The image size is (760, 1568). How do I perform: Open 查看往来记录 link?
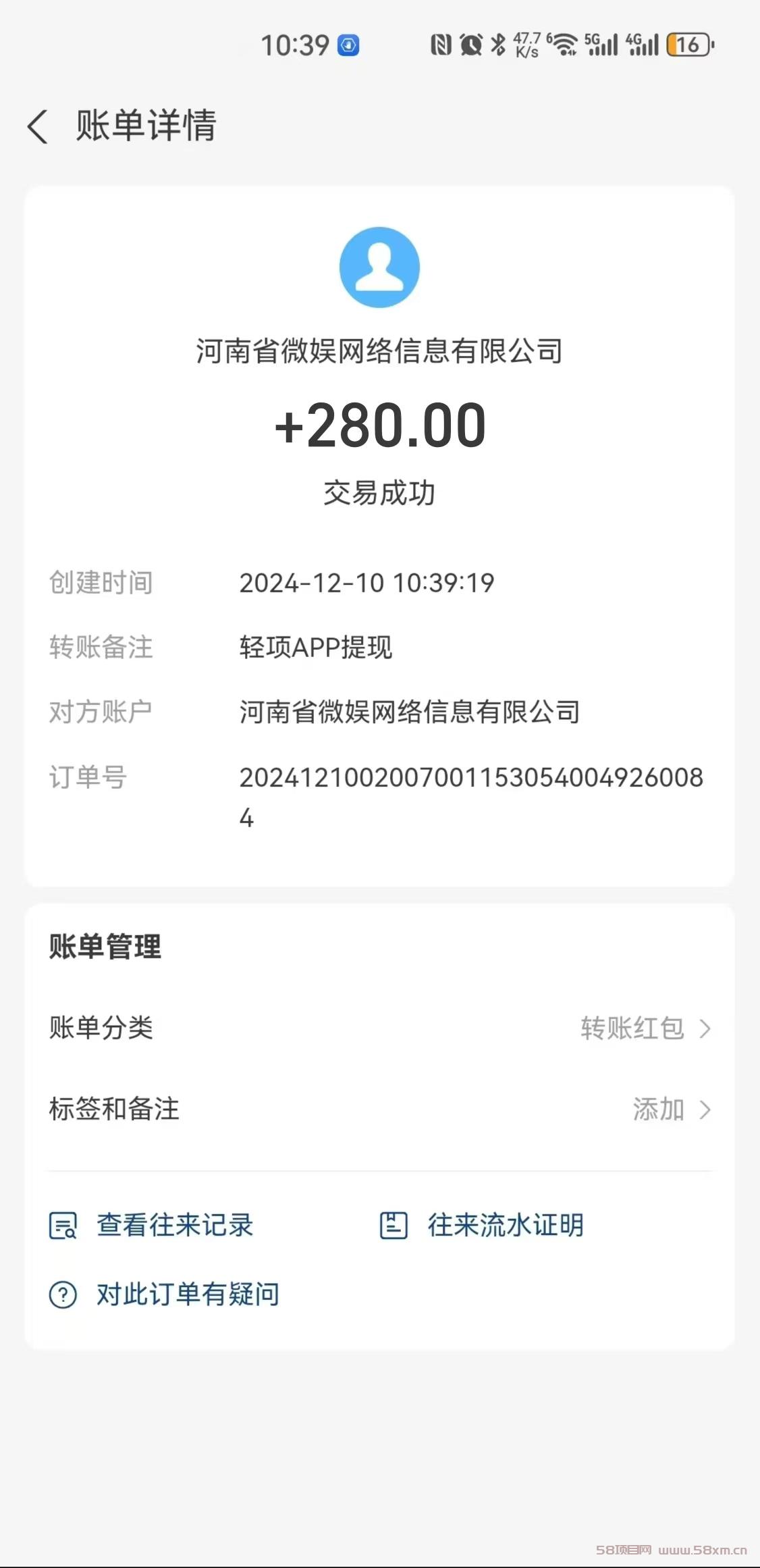[152, 1225]
